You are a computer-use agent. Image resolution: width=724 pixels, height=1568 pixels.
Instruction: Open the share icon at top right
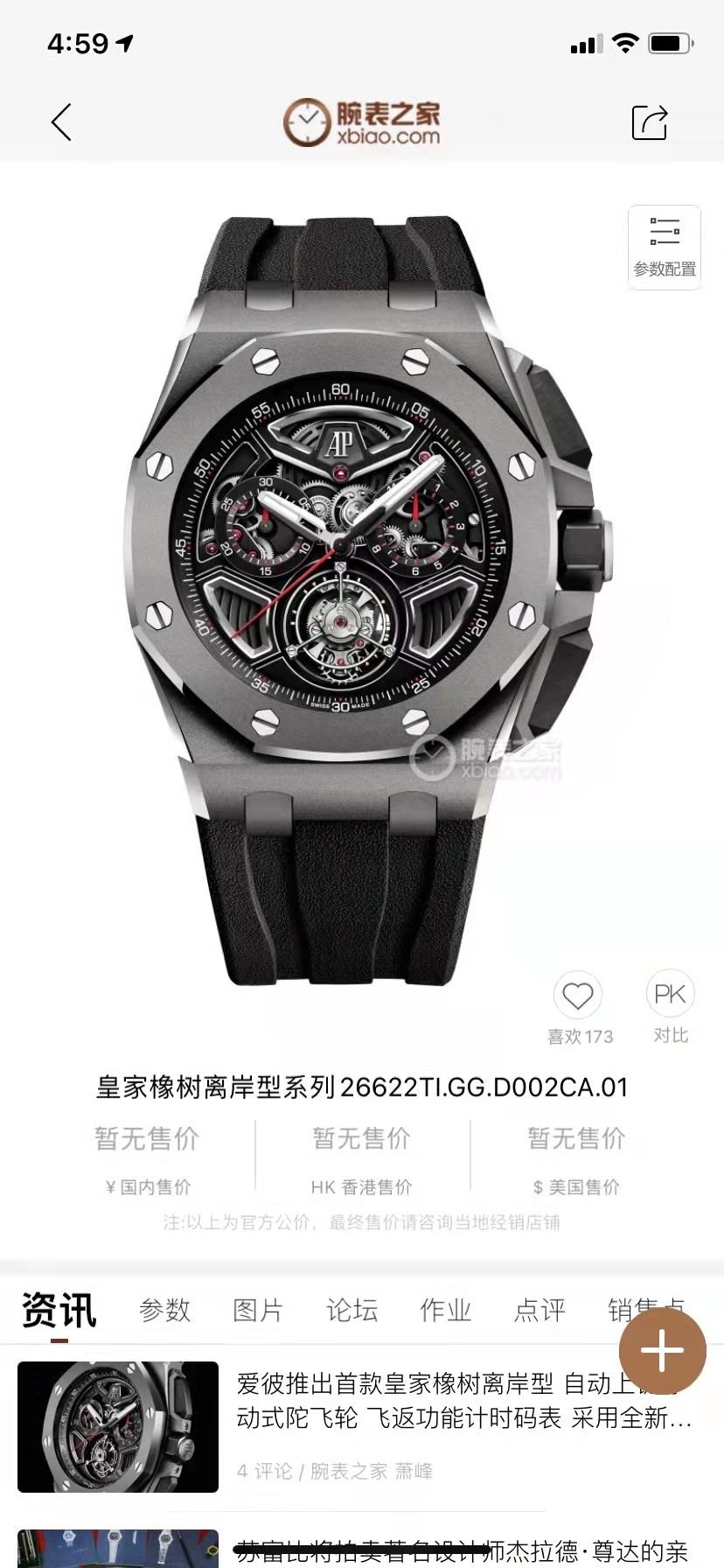(x=649, y=122)
